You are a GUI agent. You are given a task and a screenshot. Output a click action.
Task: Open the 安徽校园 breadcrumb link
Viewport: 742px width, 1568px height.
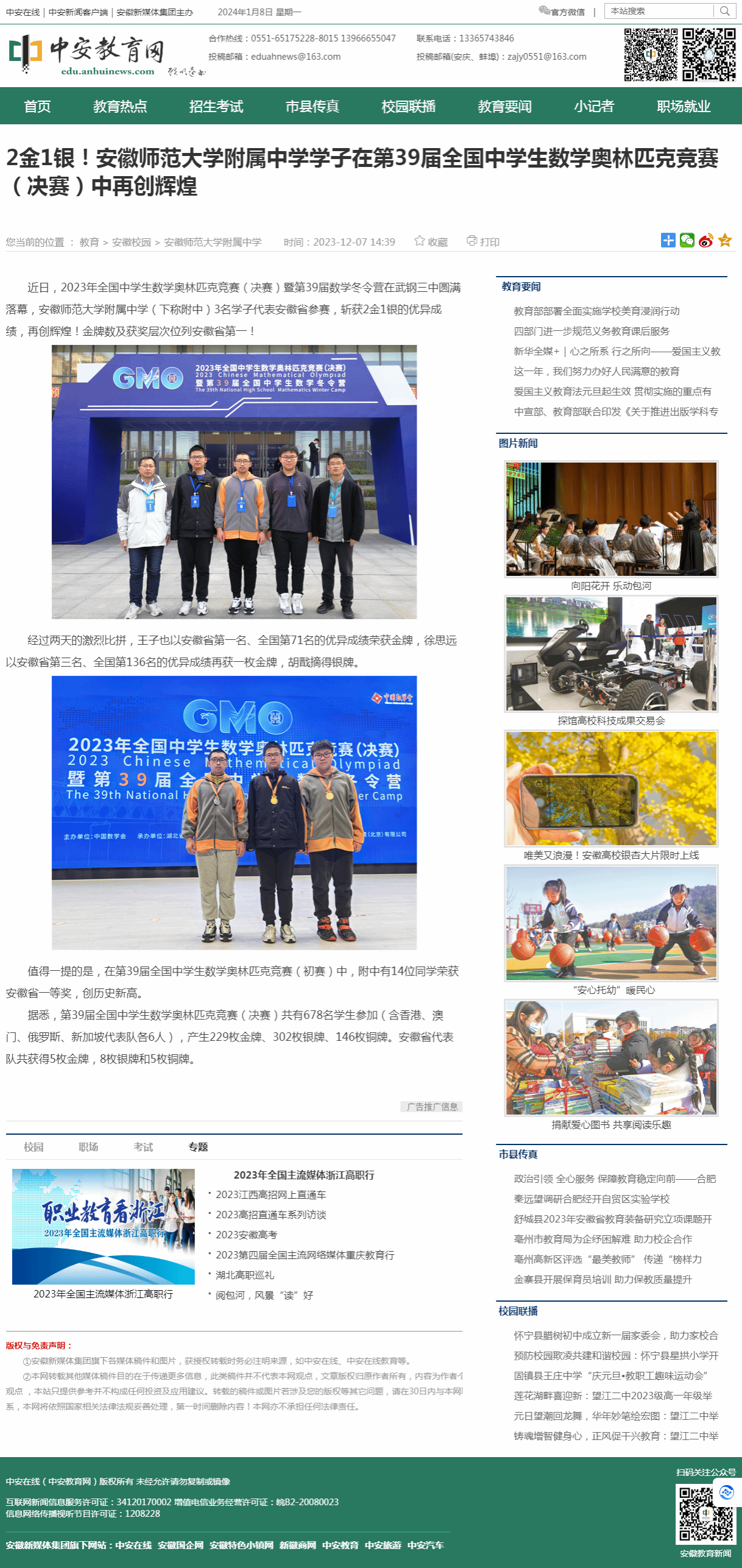point(131,243)
